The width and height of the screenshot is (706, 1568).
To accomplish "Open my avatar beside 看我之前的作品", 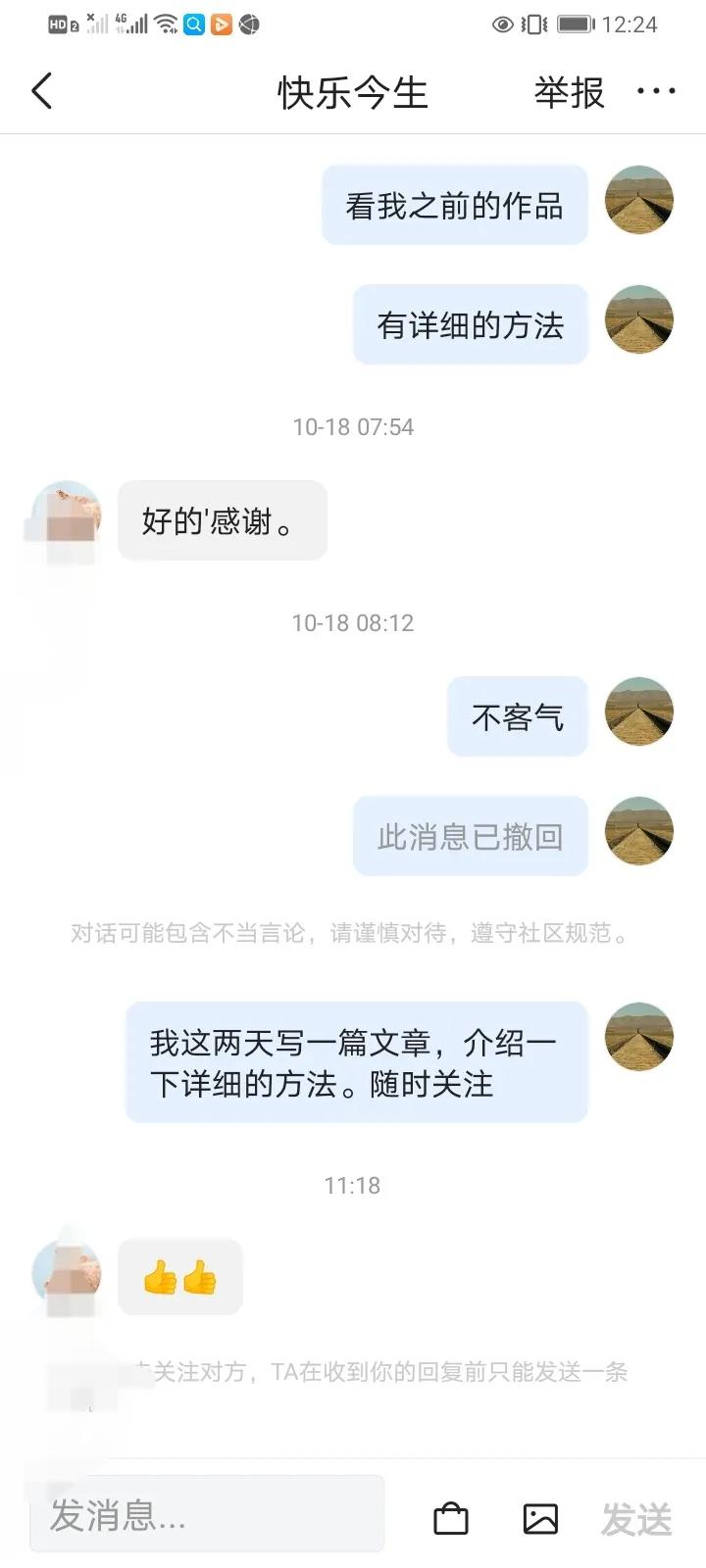I will 639,200.
